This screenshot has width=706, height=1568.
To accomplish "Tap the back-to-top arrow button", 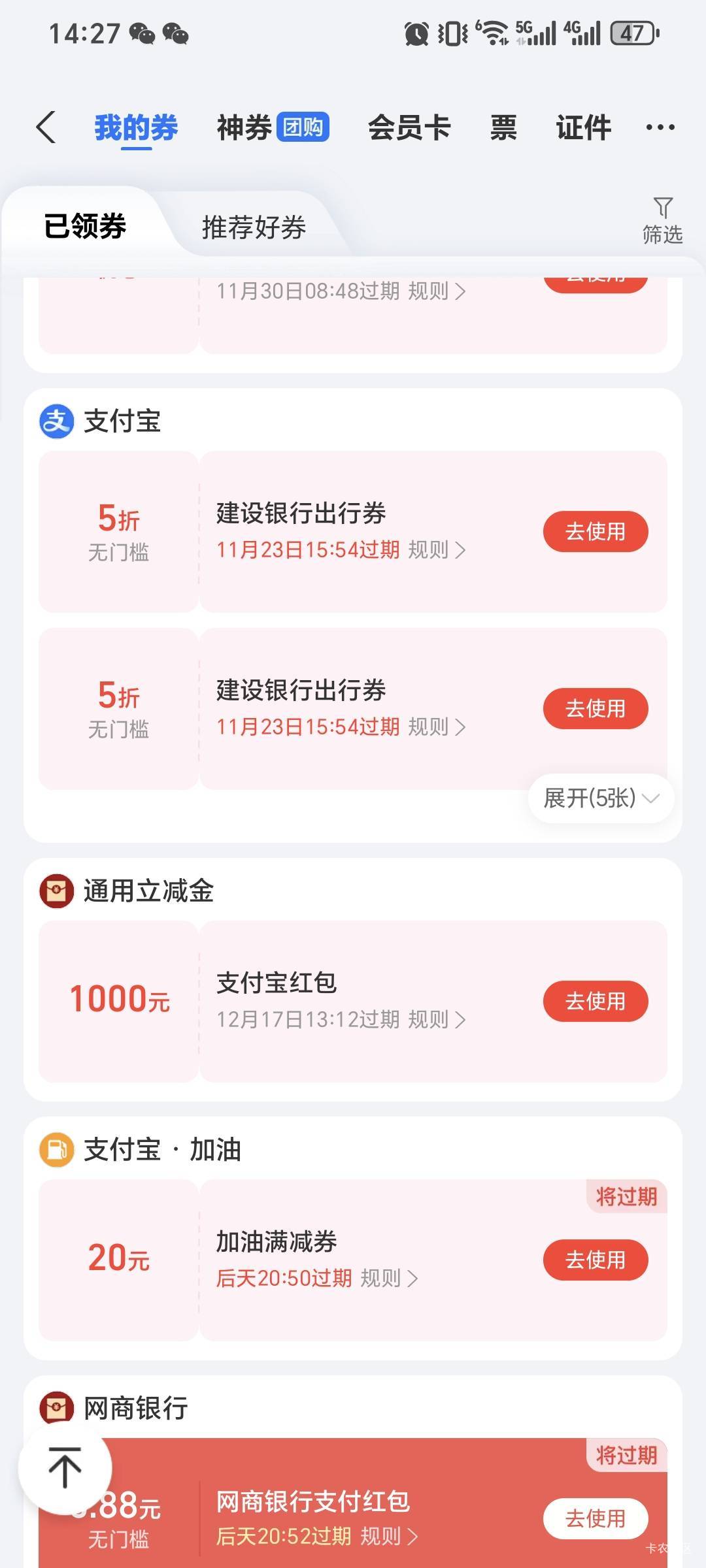I will click(x=65, y=1467).
